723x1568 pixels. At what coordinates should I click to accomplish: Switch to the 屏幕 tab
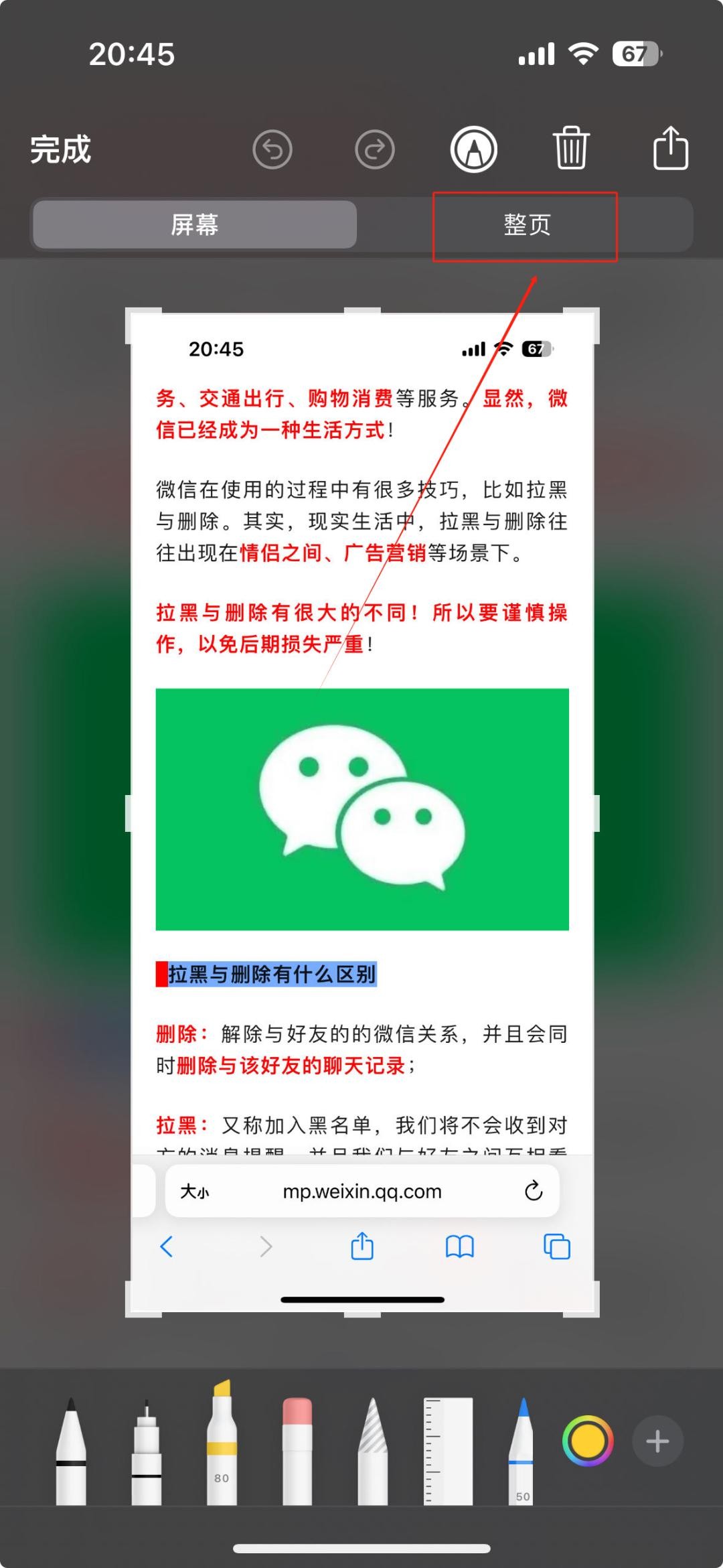click(195, 224)
